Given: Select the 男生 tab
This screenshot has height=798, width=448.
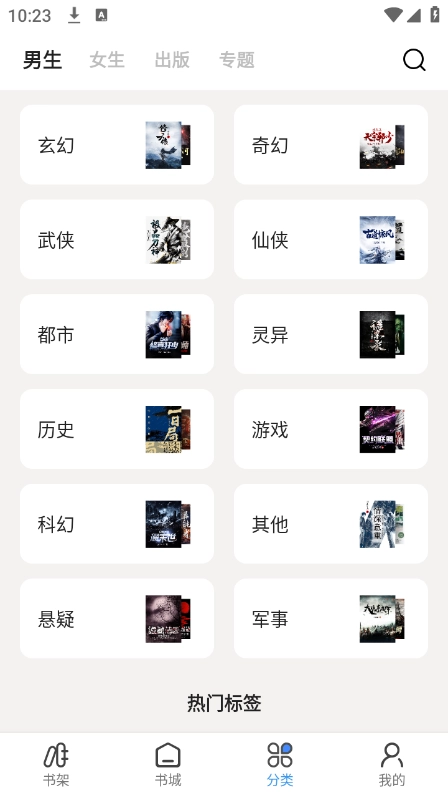Looking at the screenshot, I should coord(42,60).
